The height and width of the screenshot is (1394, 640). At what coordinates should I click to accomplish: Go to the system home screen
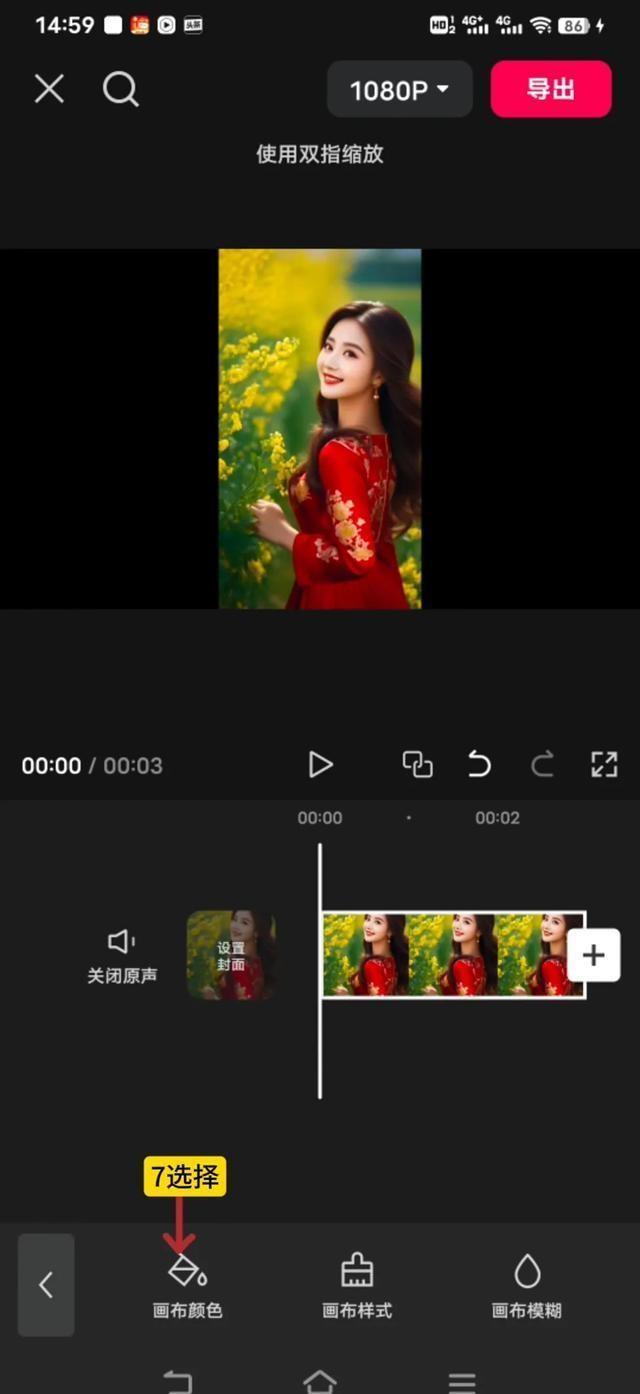[320, 1382]
